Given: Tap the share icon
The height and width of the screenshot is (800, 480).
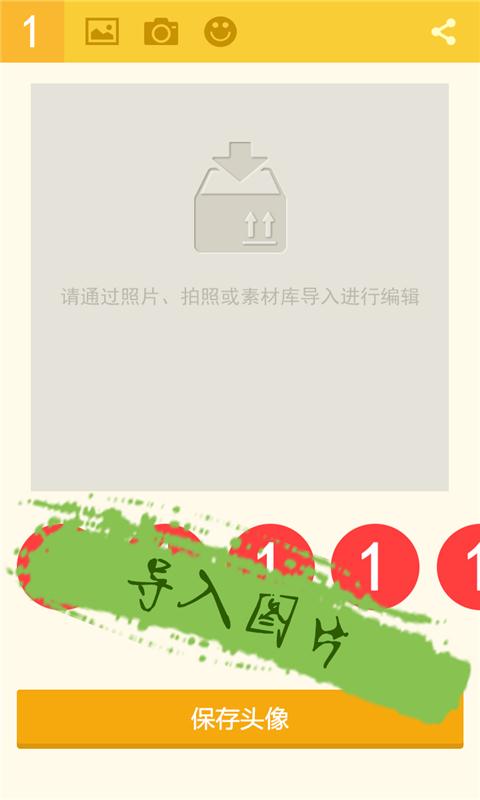Looking at the screenshot, I should coord(443,32).
